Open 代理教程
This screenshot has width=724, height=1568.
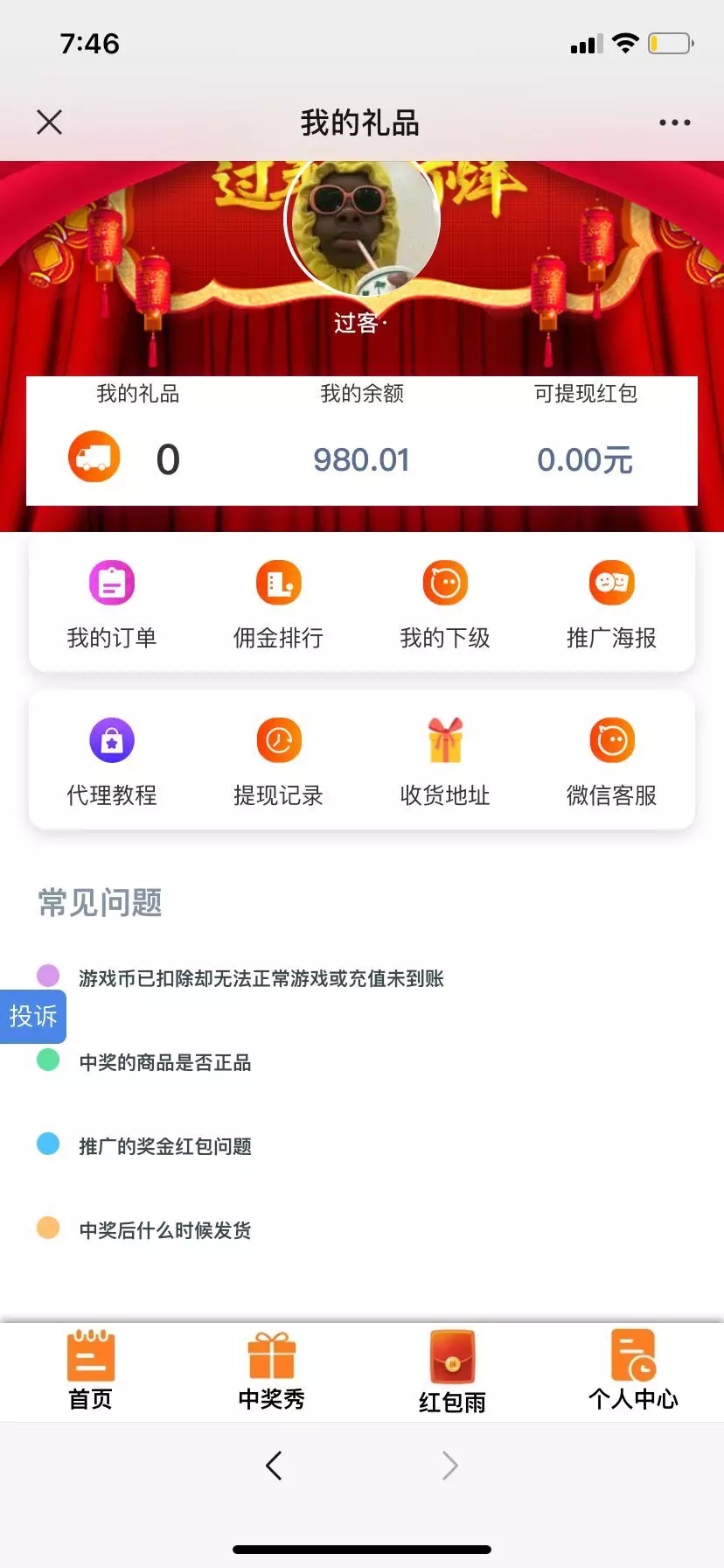112,761
